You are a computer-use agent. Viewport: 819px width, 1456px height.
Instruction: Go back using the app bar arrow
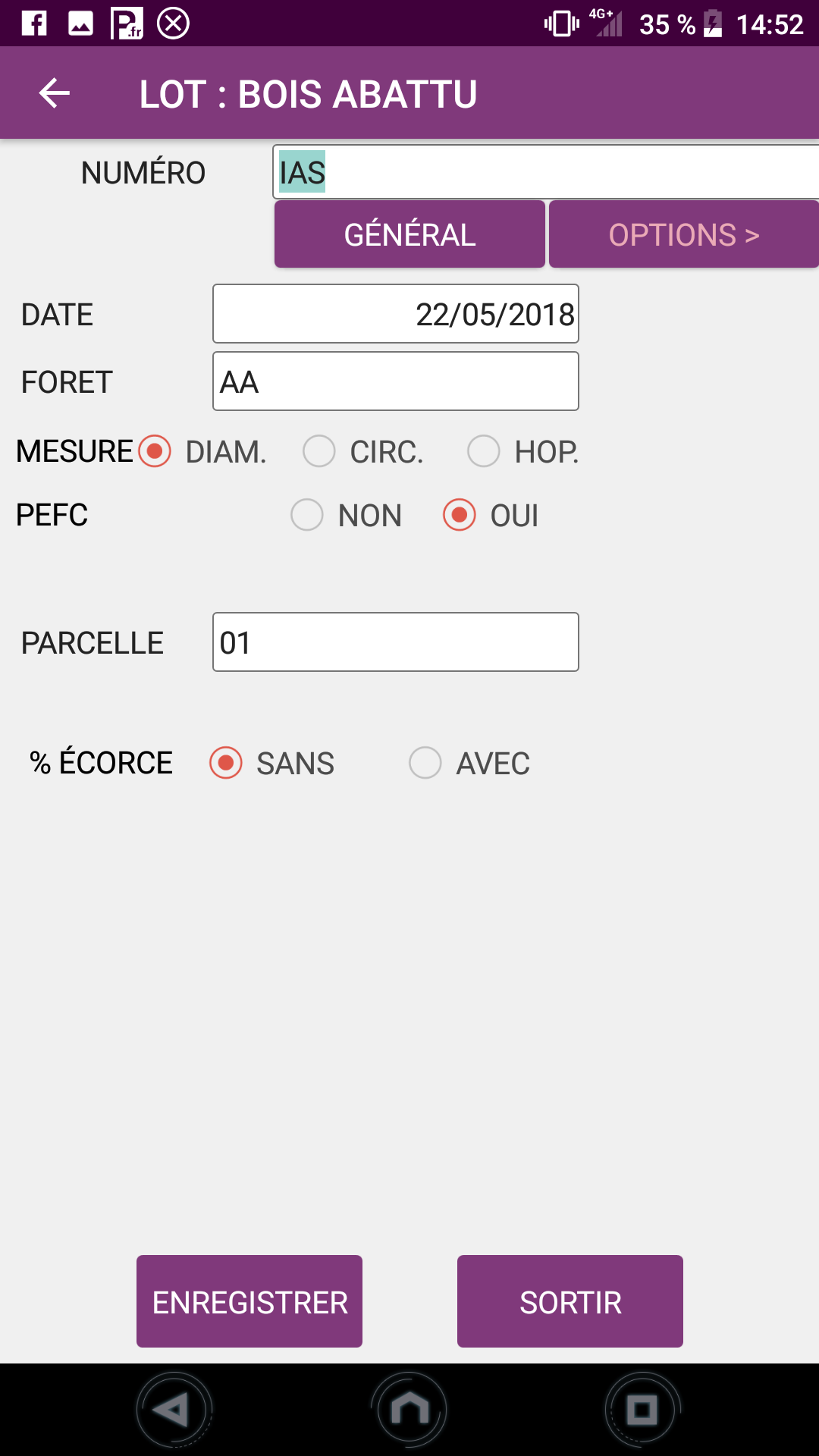pyautogui.click(x=55, y=93)
